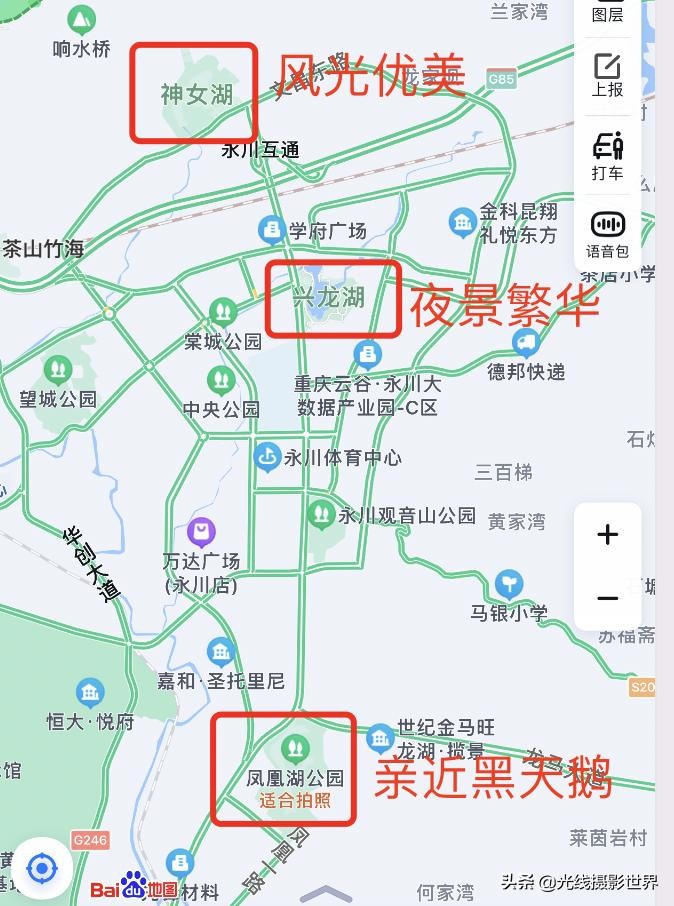Tap the 上报 report button
This screenshot has height=906, width=674.
607,75
